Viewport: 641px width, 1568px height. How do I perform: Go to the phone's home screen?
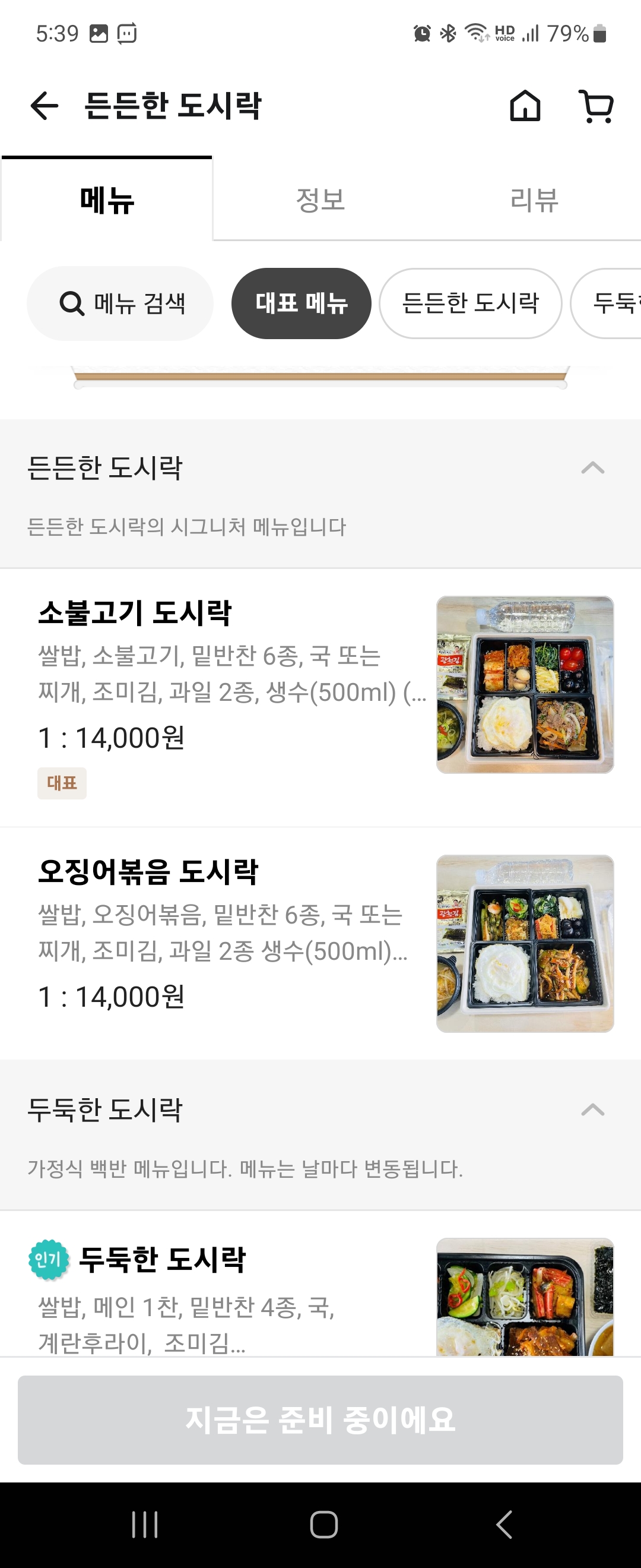(323, 1525)
